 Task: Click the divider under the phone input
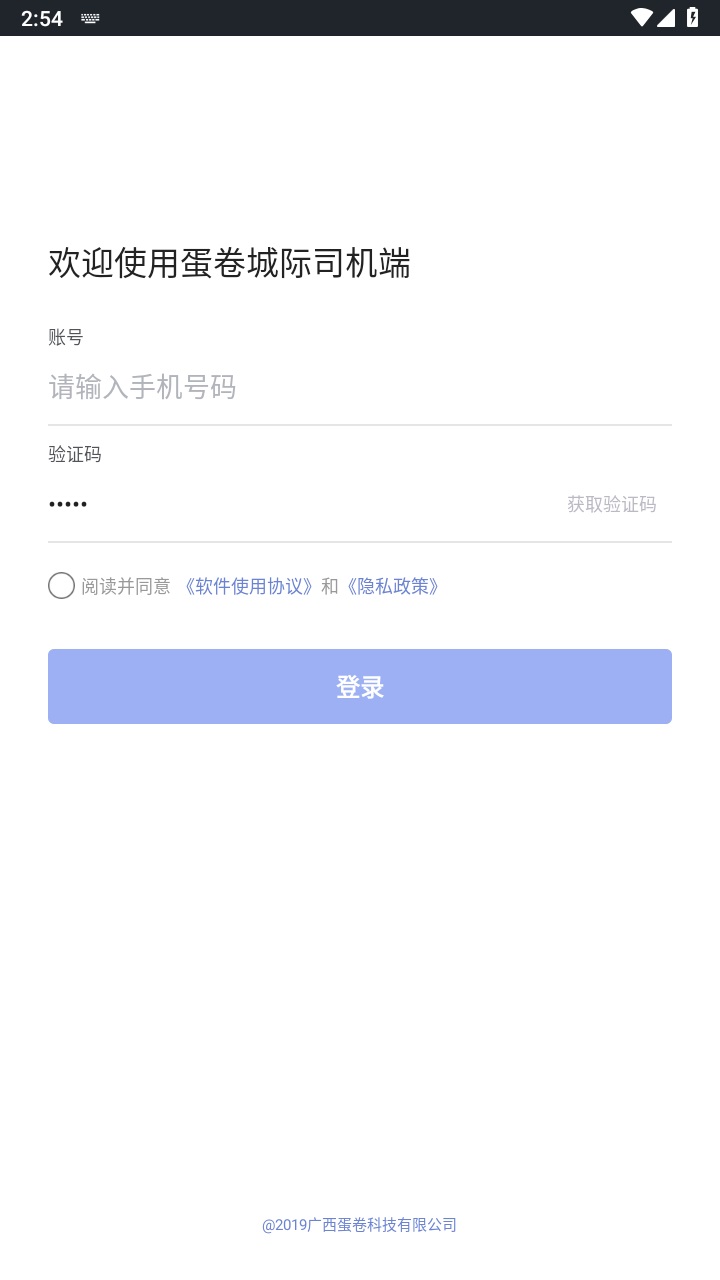pyautogui.click(x=360, y=424)
